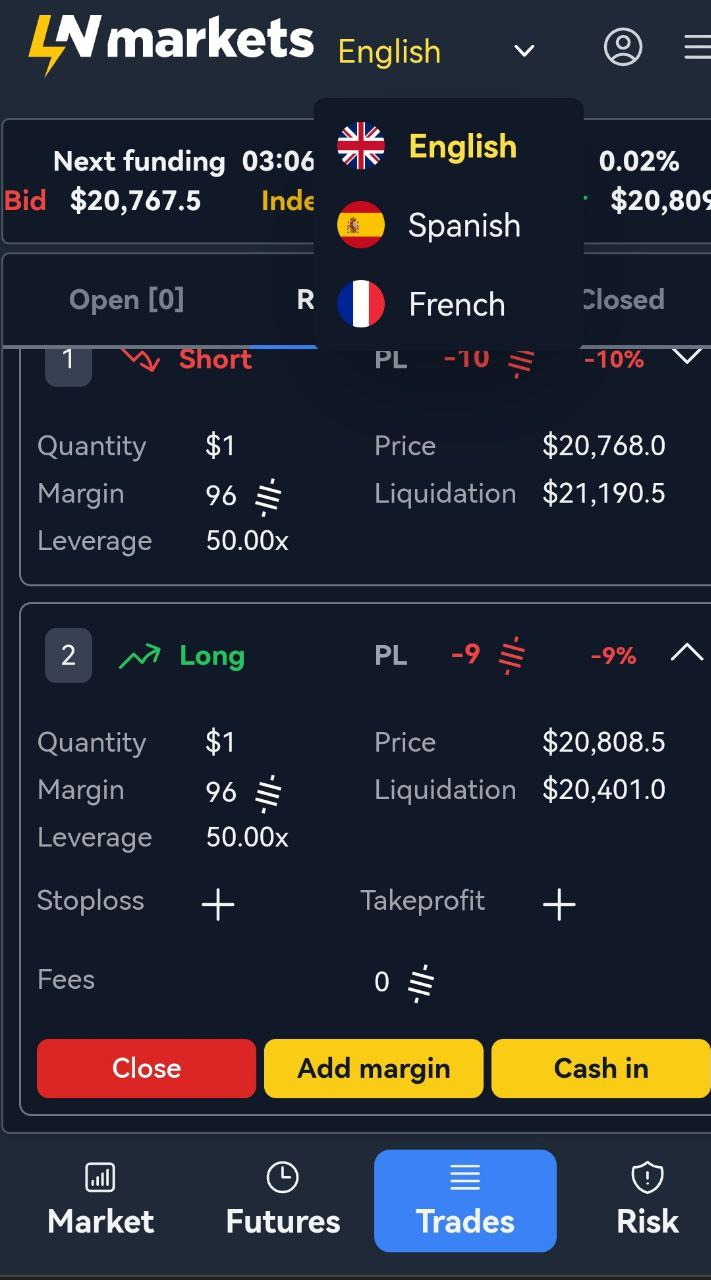Viewport: 711px width, 1280px height.
Task: Select Spanish from the language list
Action: tap(448, 225)
